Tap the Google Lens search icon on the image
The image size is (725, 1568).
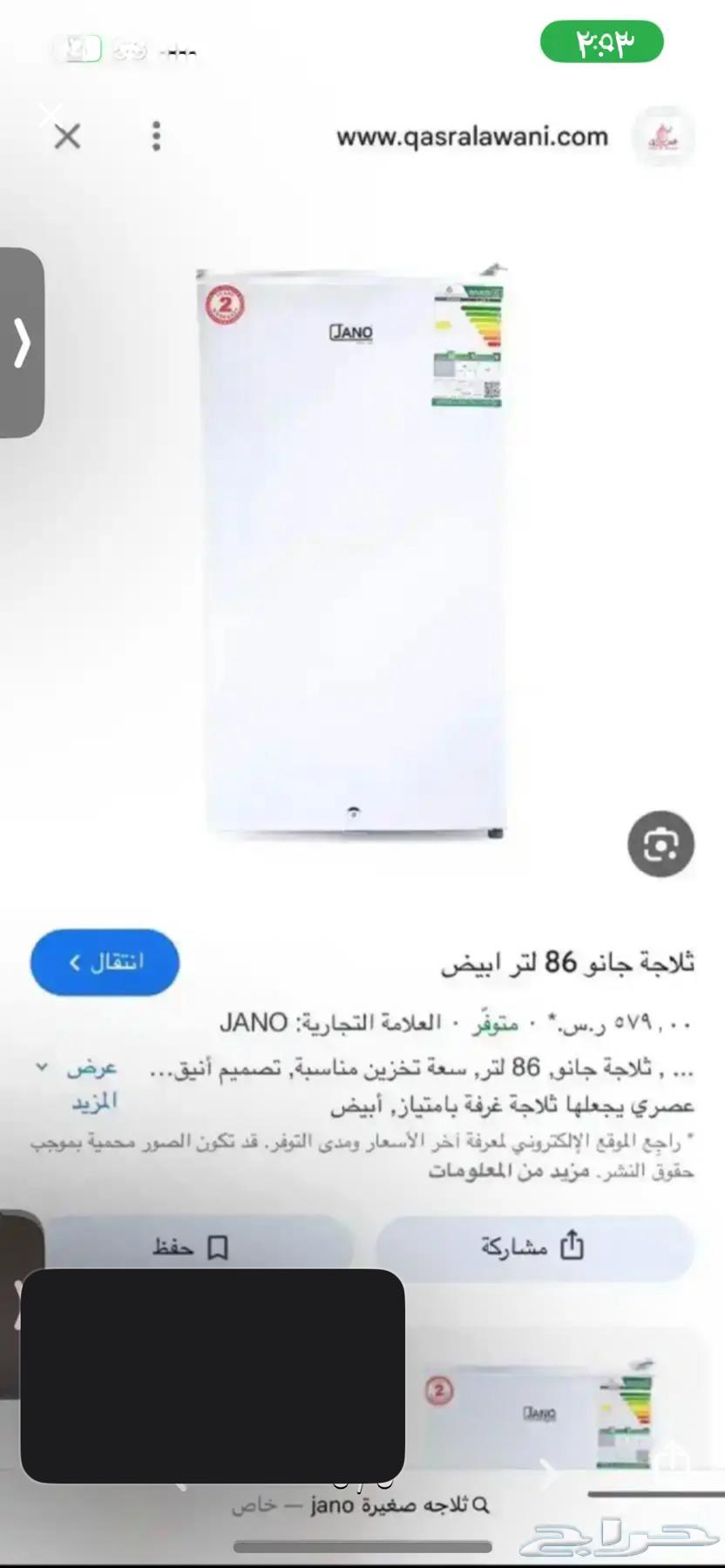(x=661, y=843)
